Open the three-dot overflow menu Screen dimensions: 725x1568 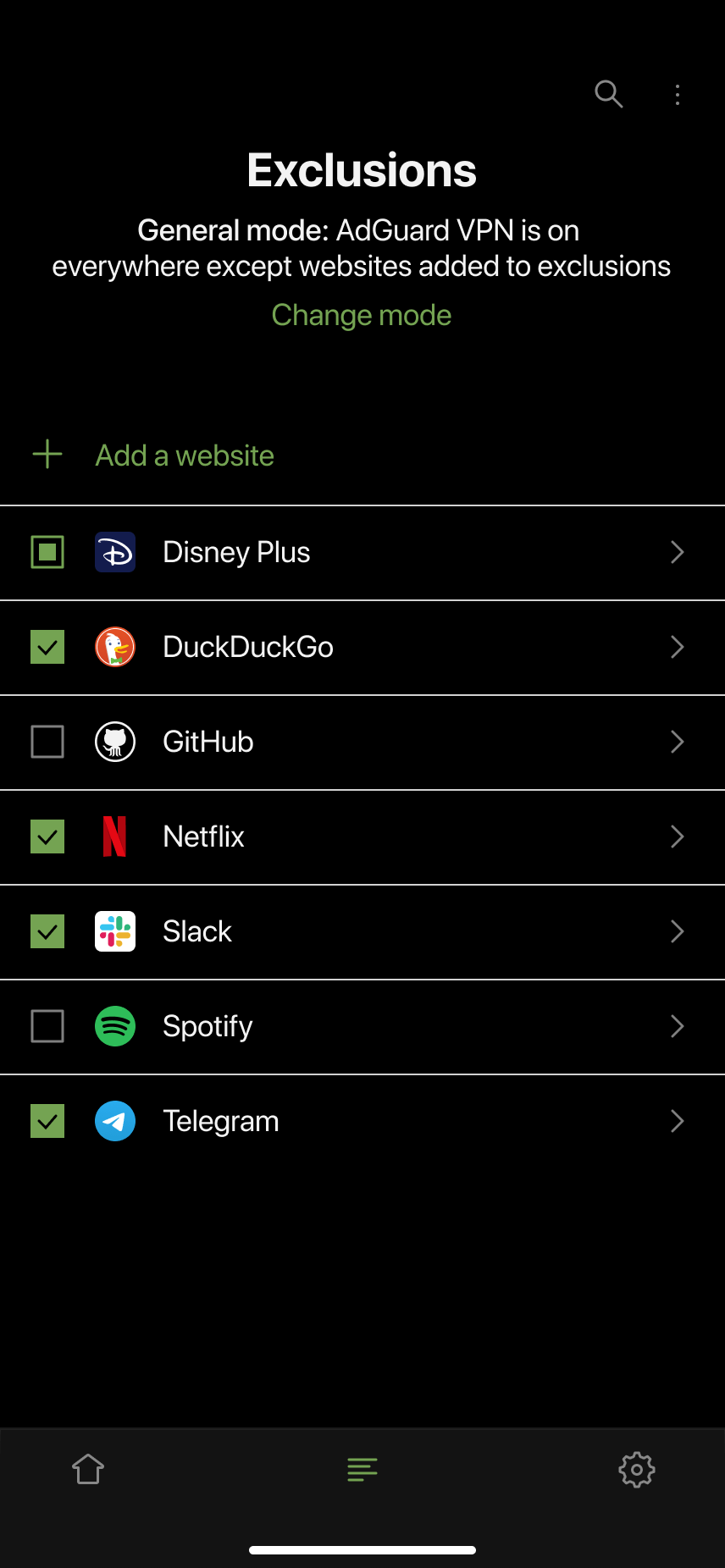[x=678, y=95]
